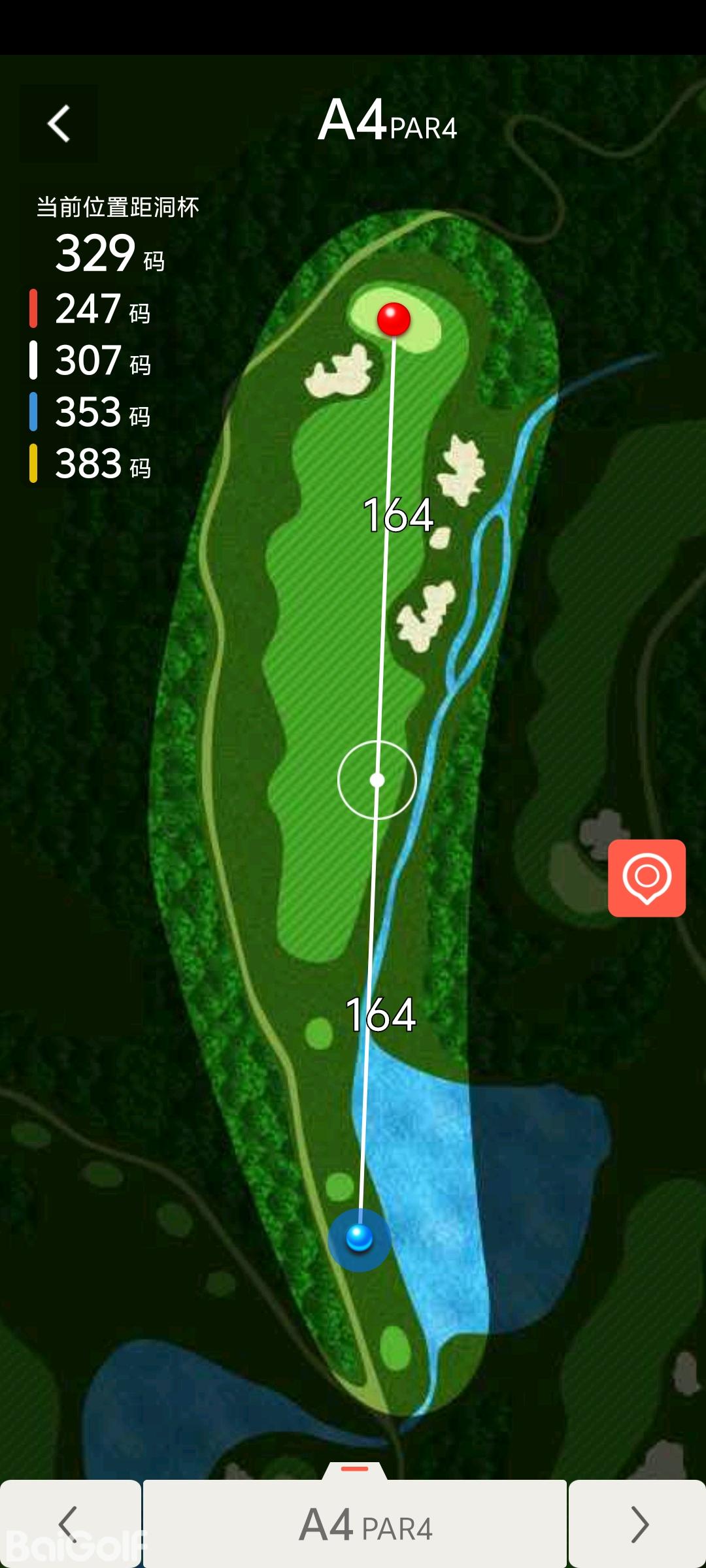Select the red flag pin on the green
706x1568 pixels.
pyautogui.click(x=394, y=319)
